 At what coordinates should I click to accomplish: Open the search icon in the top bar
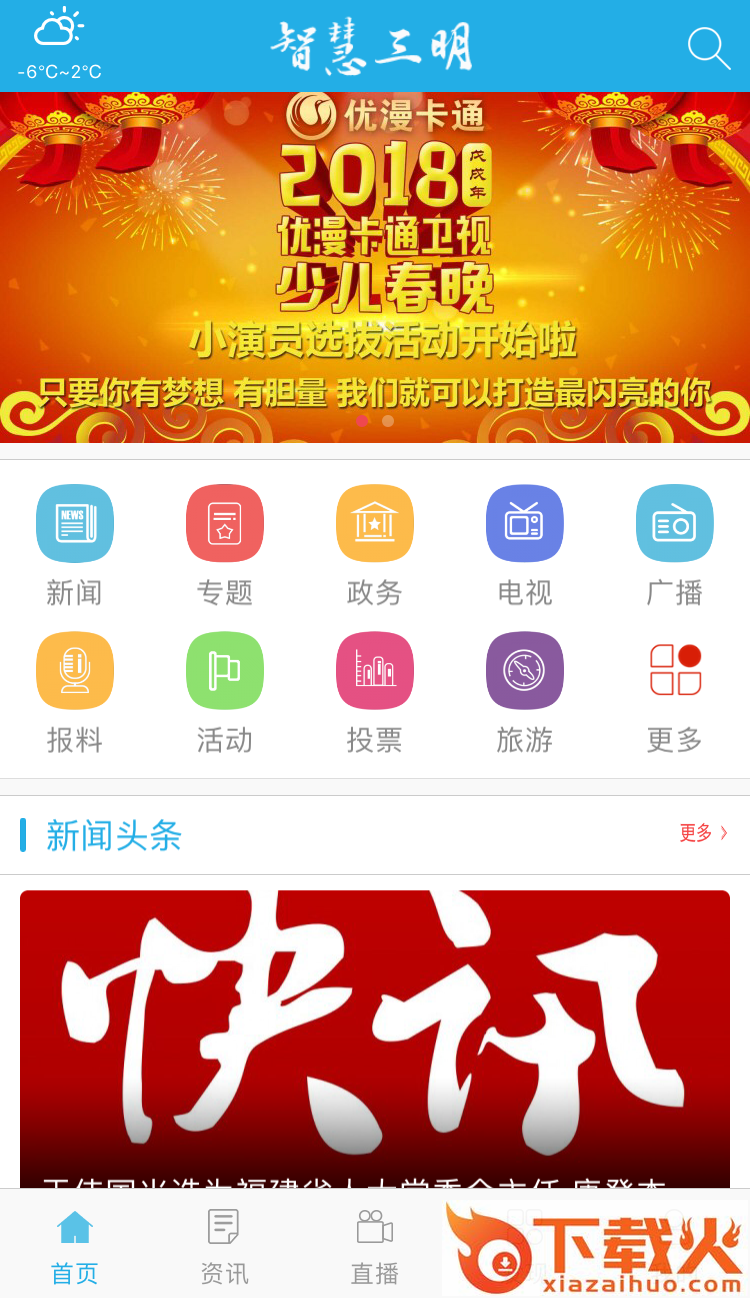708,48
